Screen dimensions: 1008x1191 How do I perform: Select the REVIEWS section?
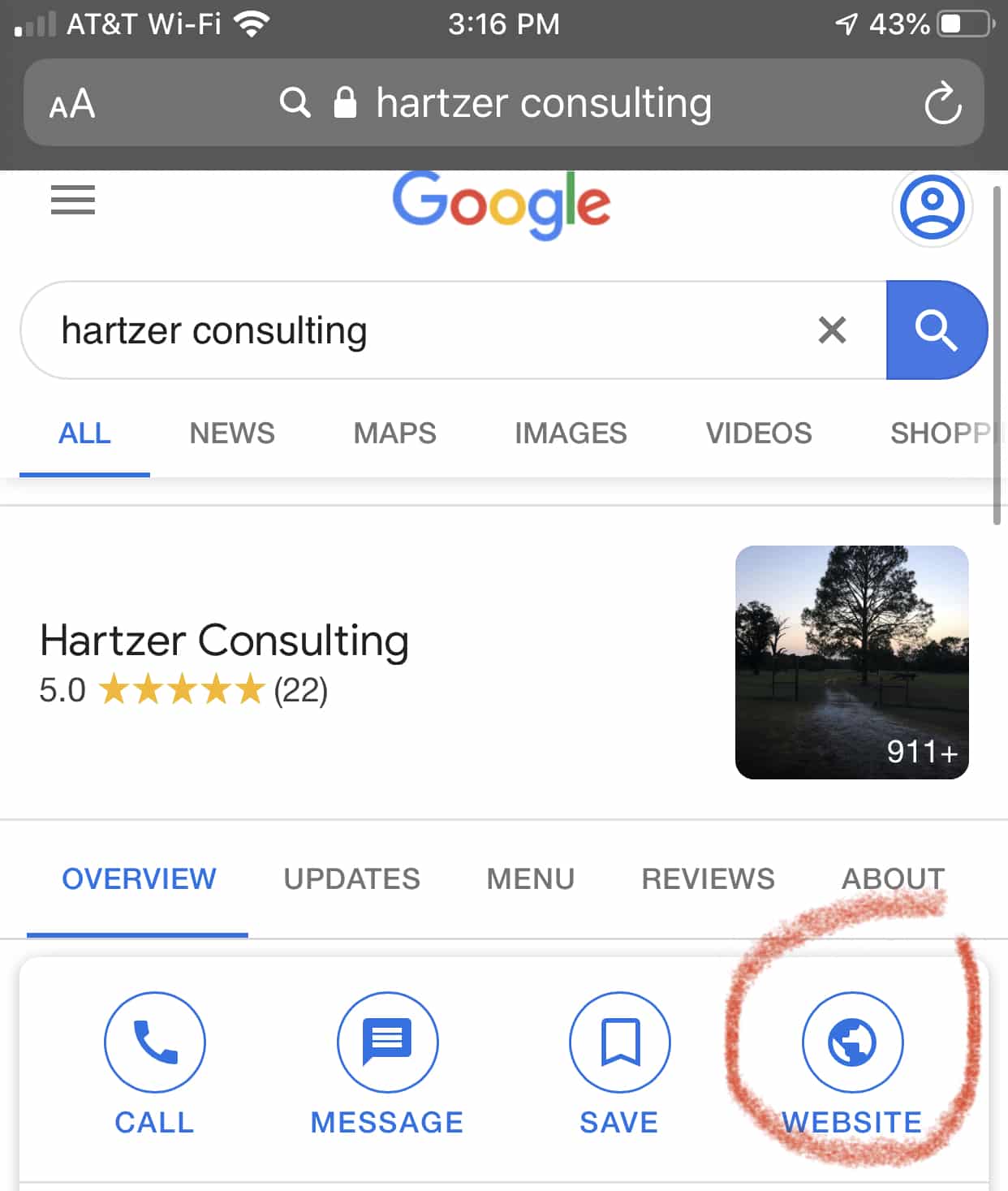coord(707,878)
